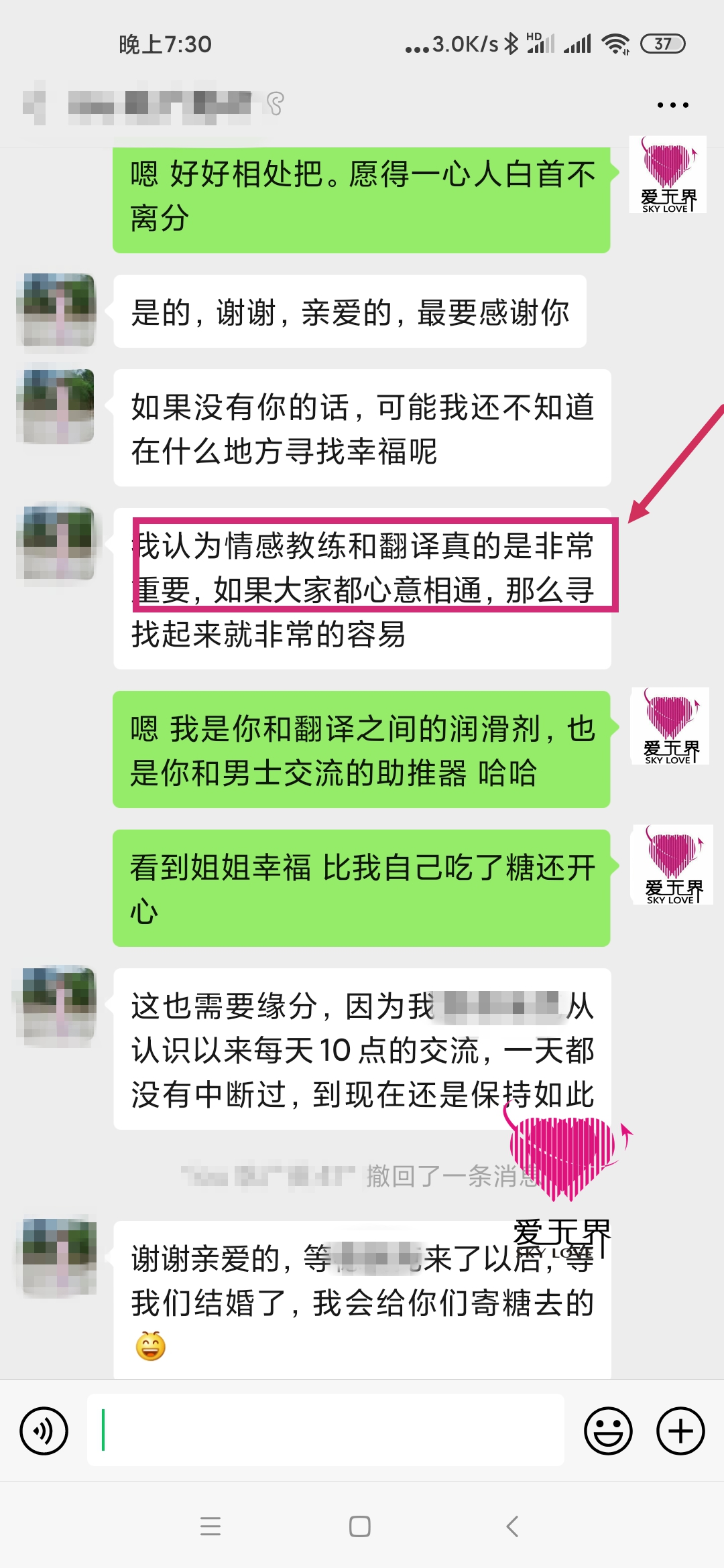Image resolution: width=724 pixels, height=1568 pixels.
Task: Tap the system back button
Action: [513, 1526]
